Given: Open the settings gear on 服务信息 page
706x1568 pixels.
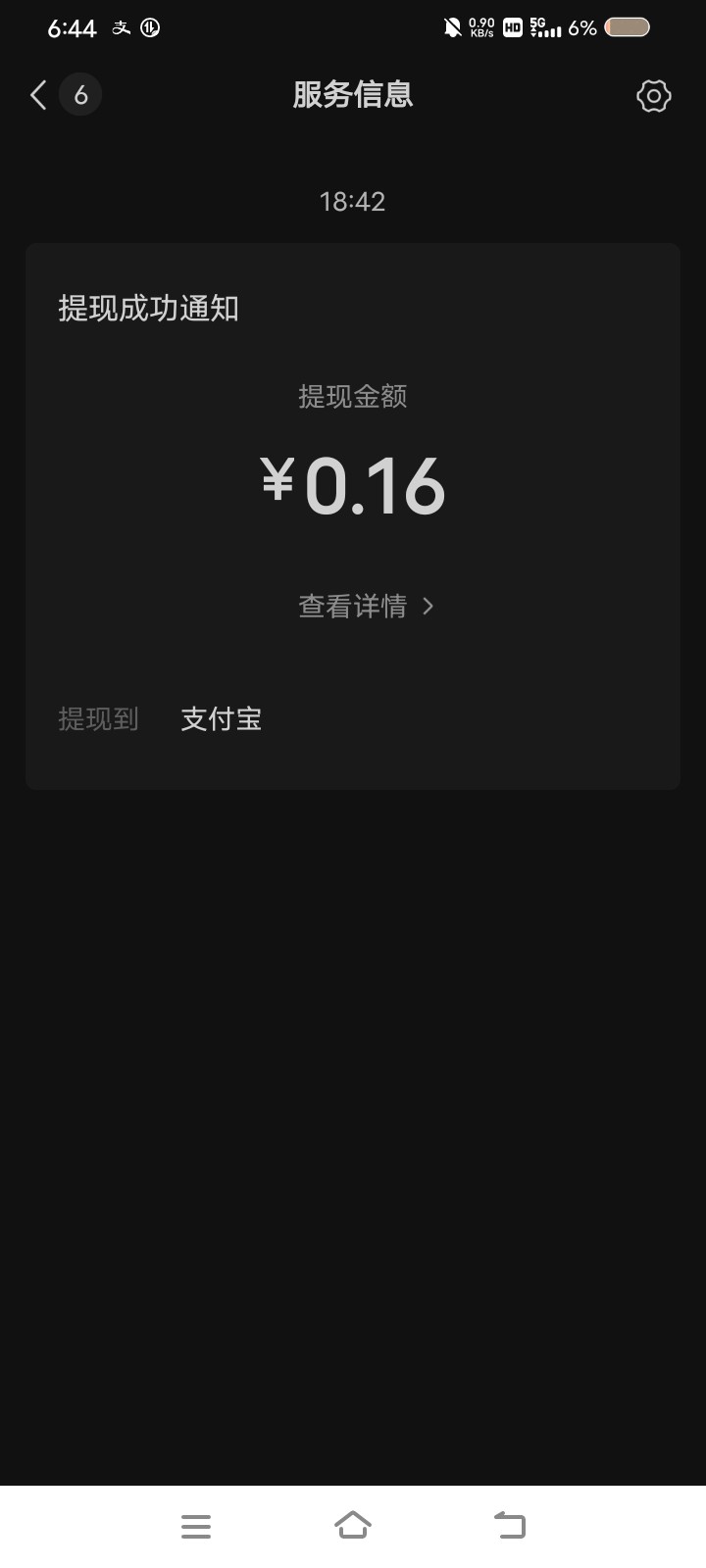Looking at the screenshot, I should point(652,95).
